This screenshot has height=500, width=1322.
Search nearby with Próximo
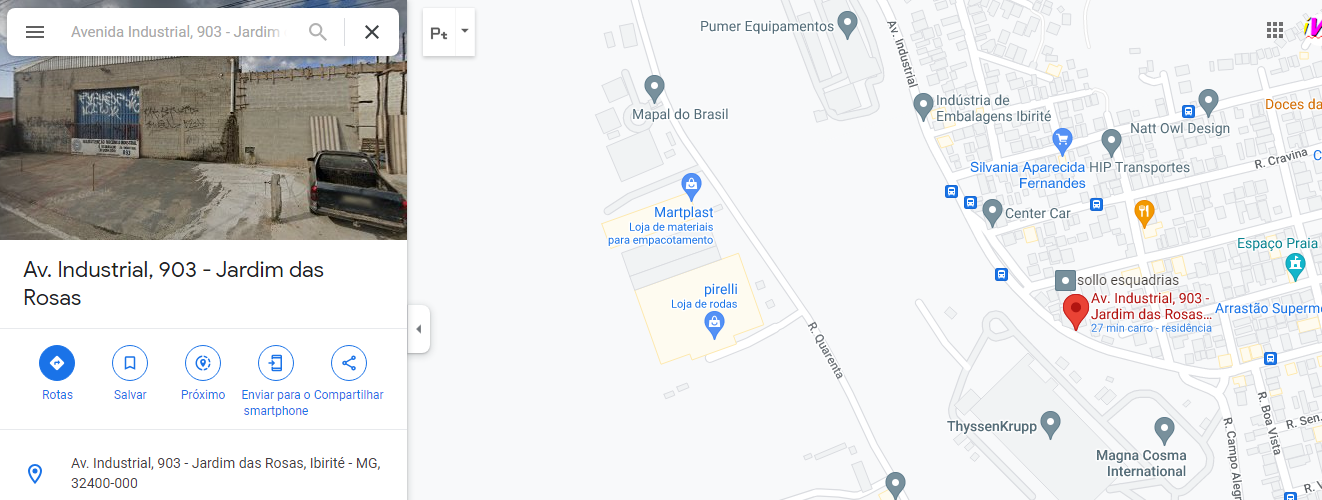click(x=203, y=363)
